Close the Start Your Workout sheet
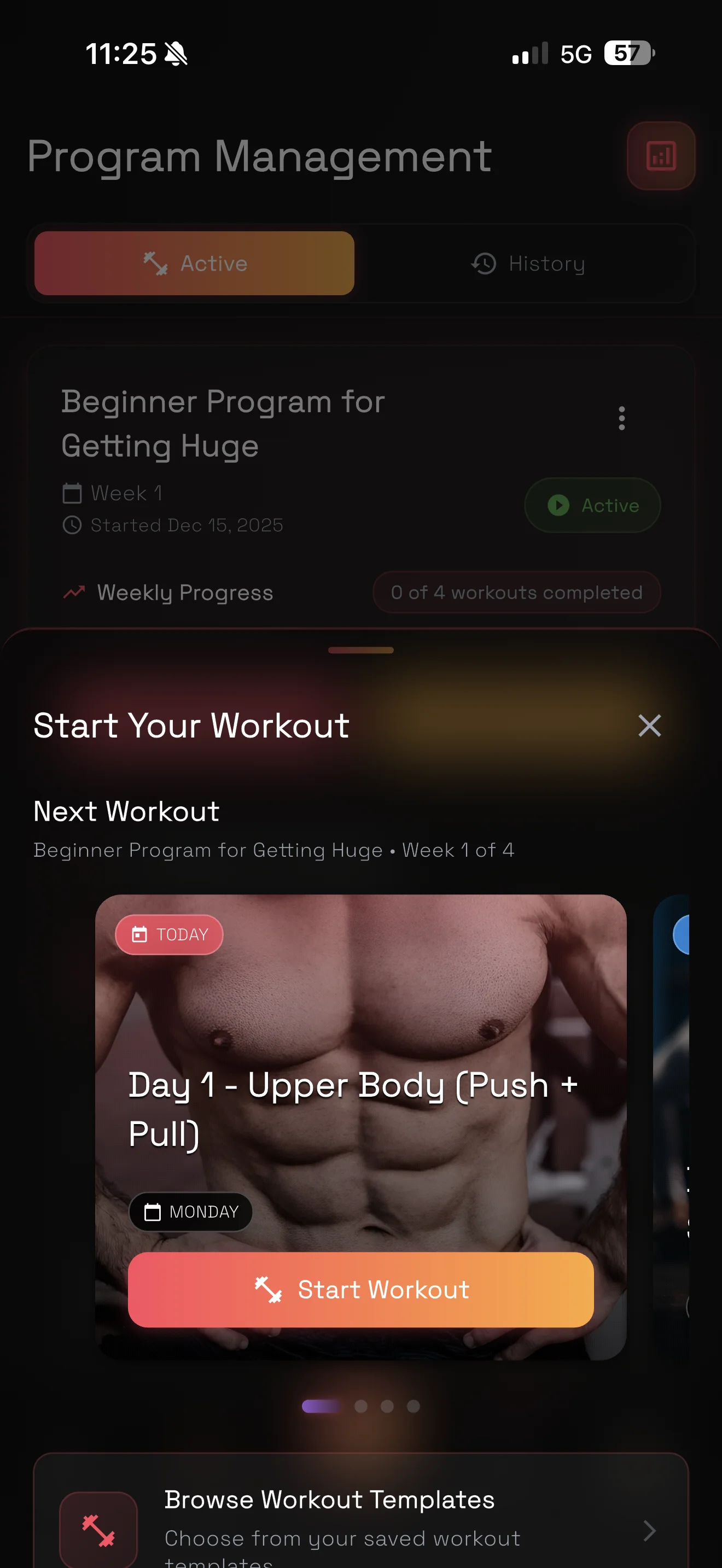 click(649, 726)
